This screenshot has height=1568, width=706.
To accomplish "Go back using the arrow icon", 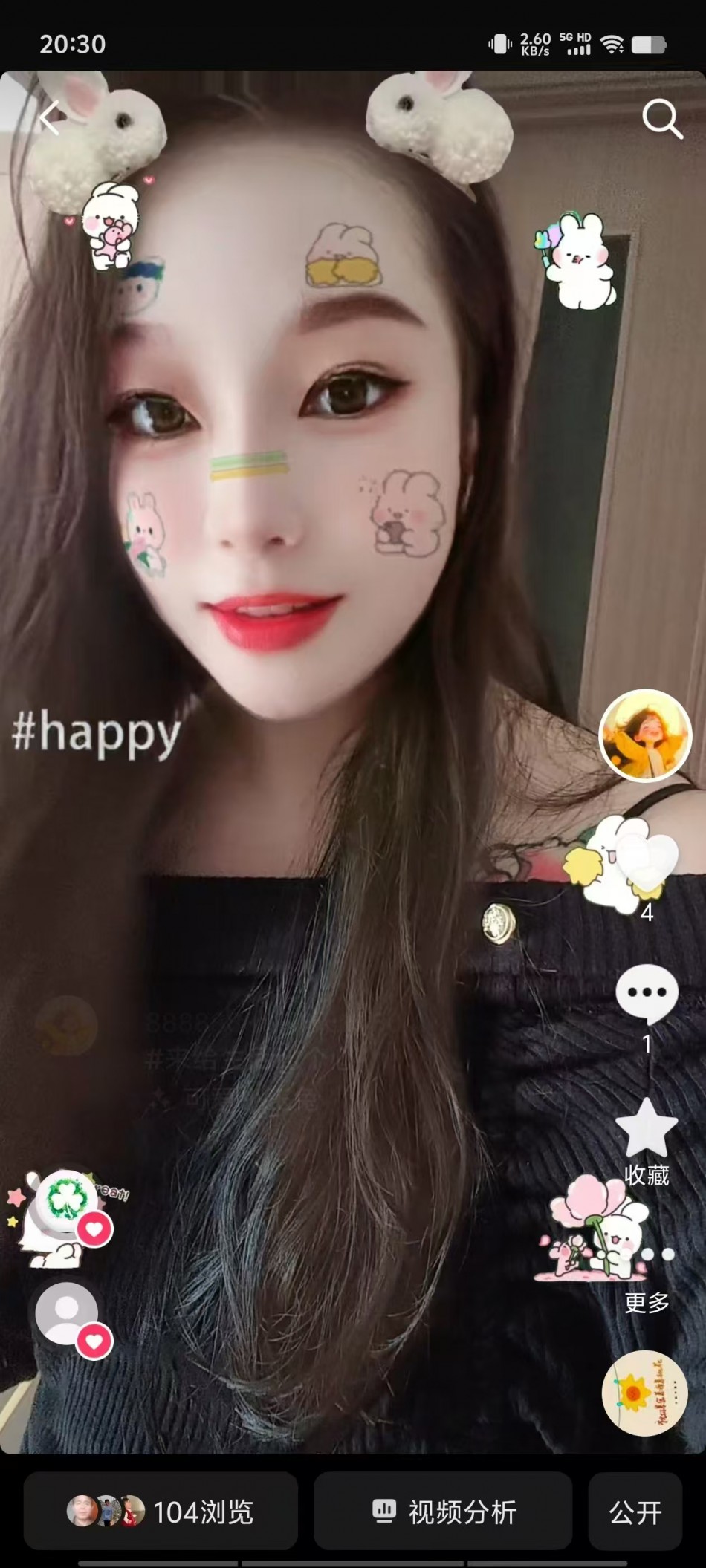I will point(50,118).
